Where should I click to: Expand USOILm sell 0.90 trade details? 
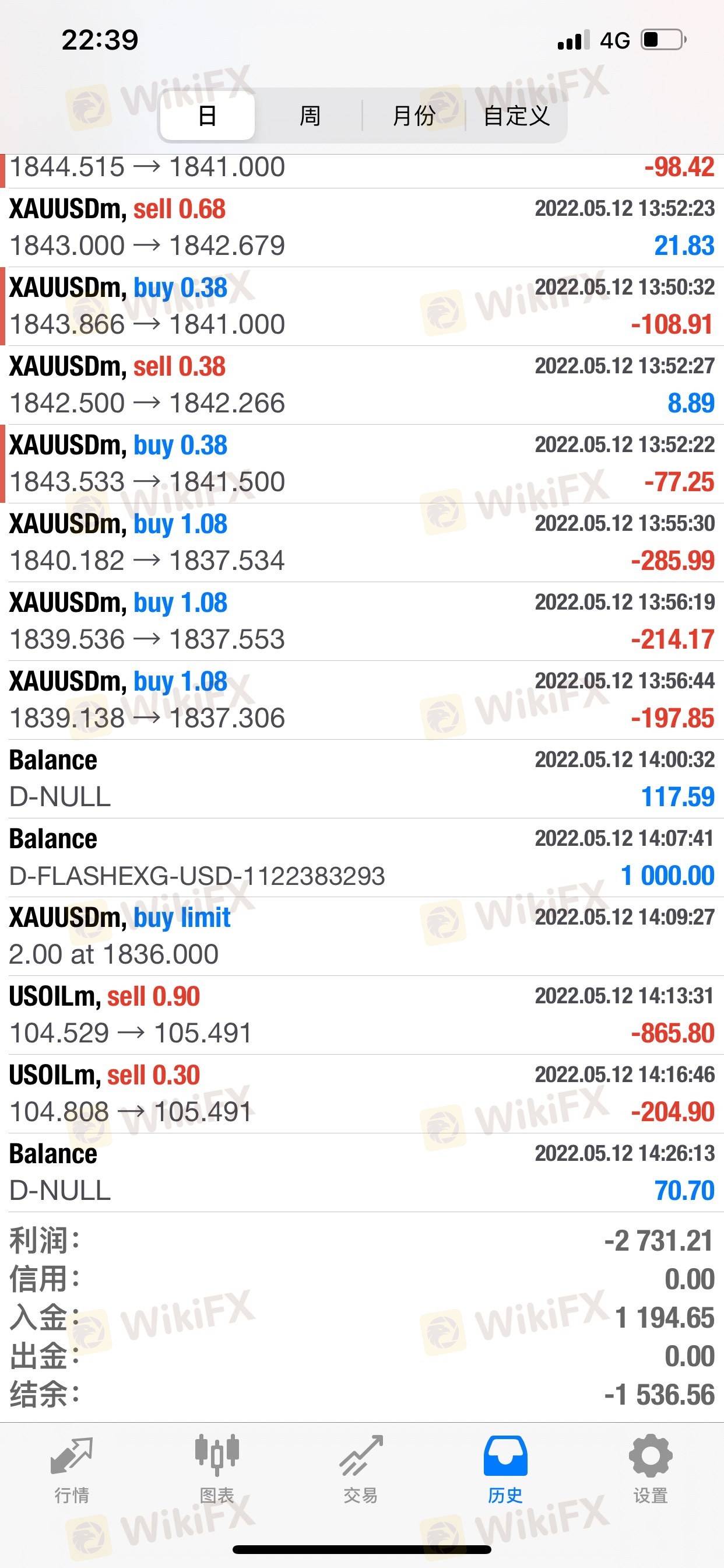click(x=362, y=1014)
